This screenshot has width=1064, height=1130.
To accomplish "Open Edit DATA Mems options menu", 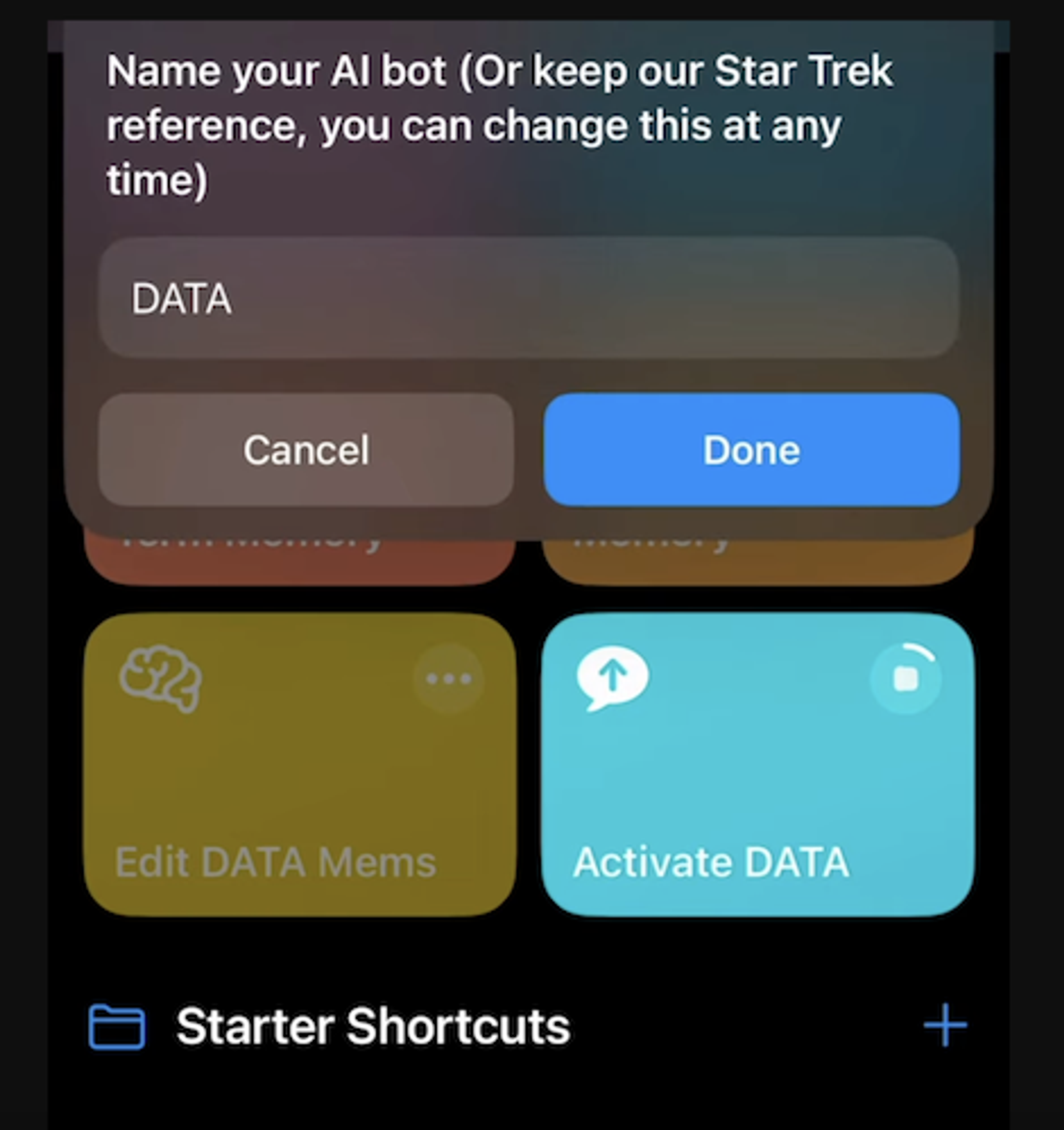I will point(448,678).
